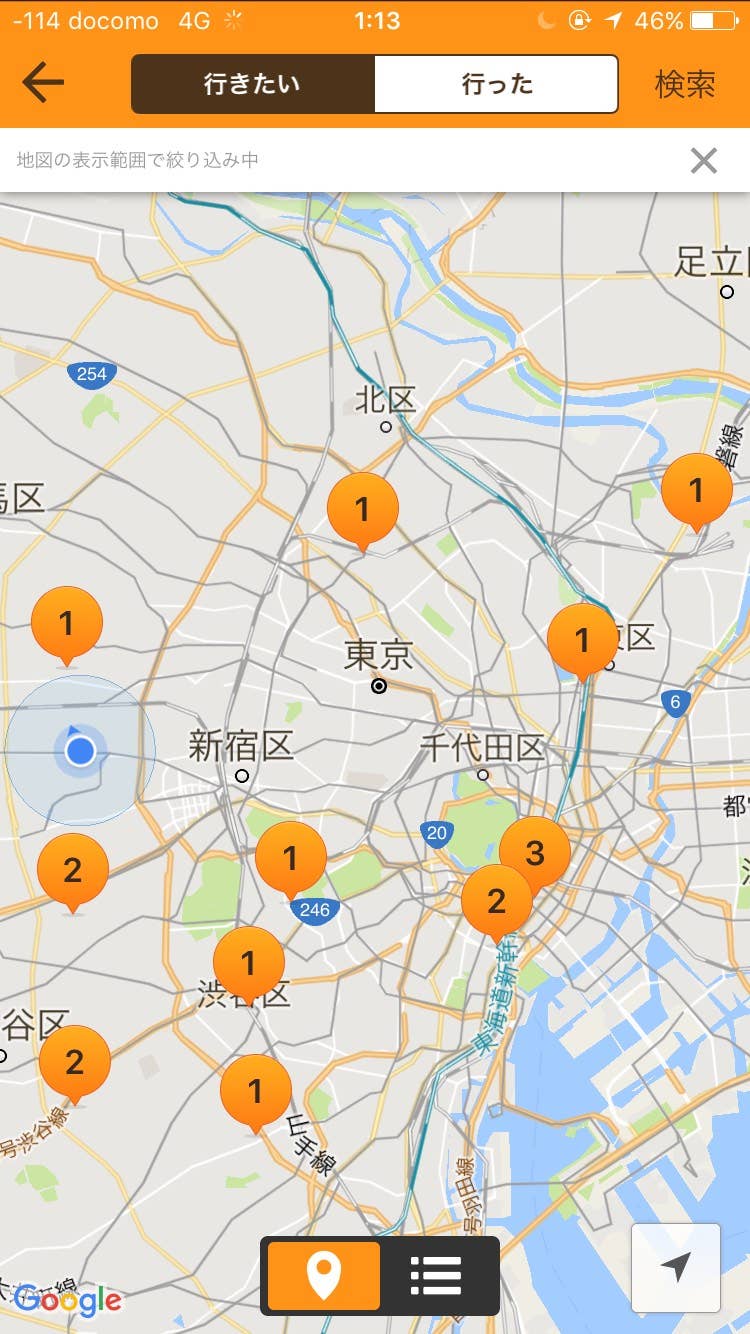Go back with the arrow icon
The height and width of the screenshot is (1334, 750).
point(43,83)
